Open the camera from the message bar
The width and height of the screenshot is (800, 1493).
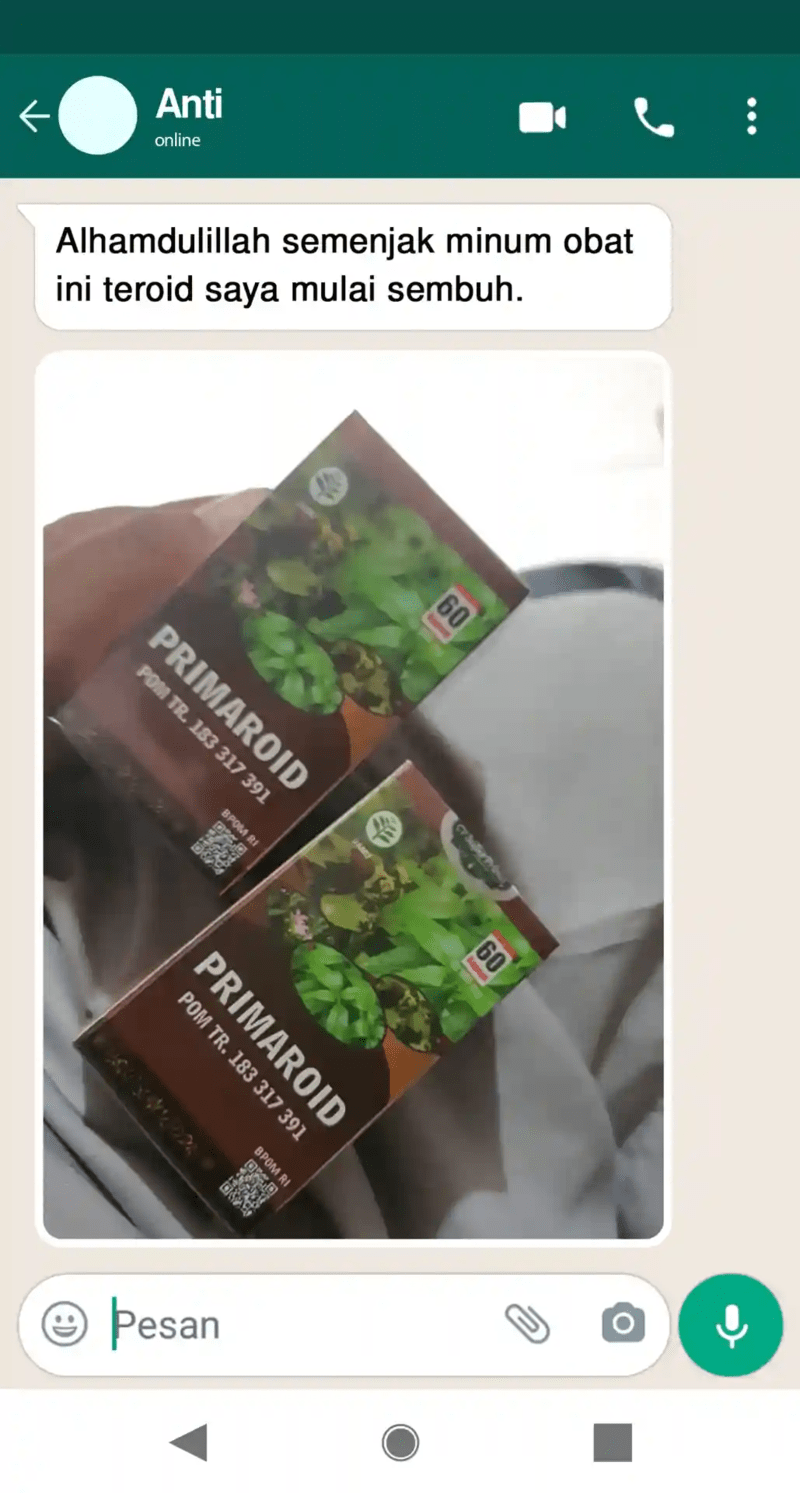click(x=623, y=1324)
